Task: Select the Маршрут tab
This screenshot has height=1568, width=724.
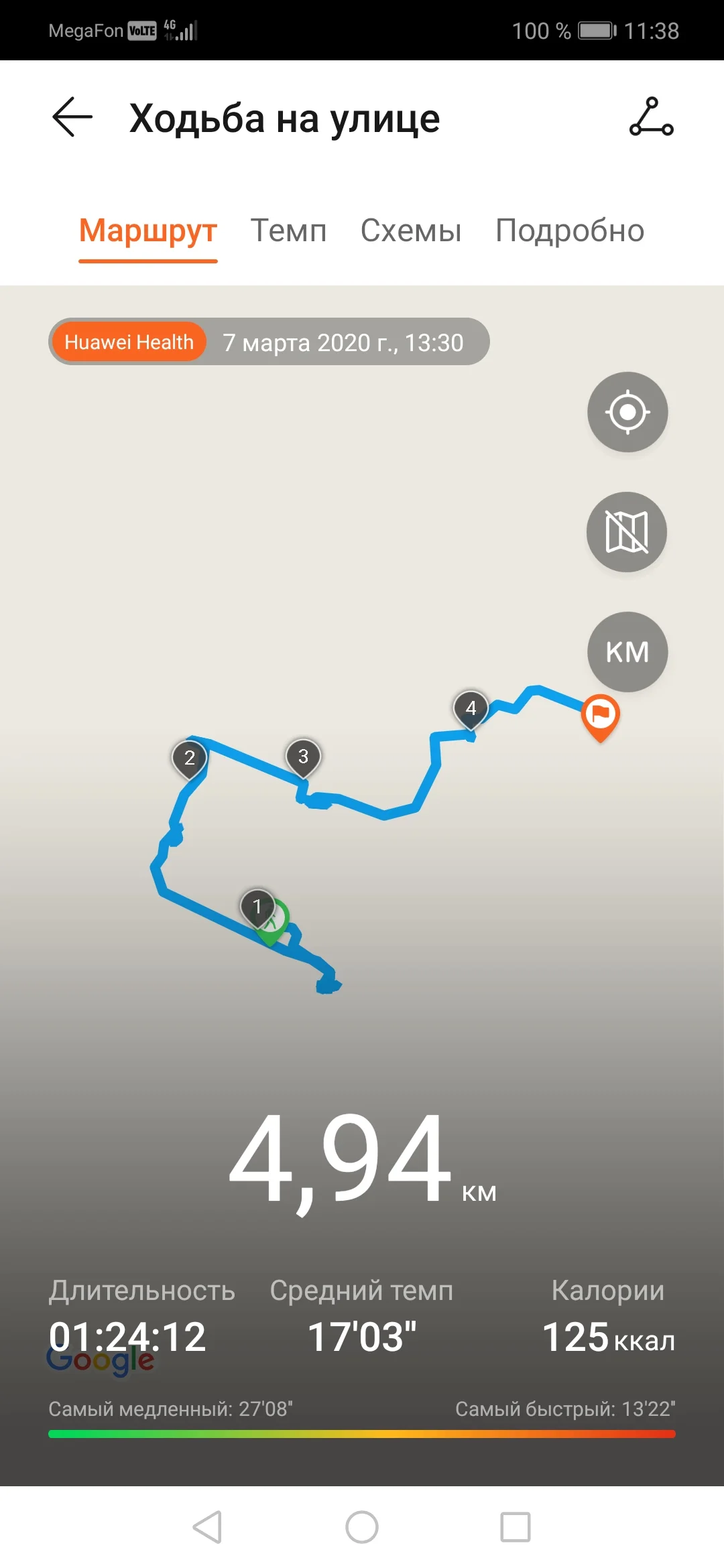Action: point(148,231)
